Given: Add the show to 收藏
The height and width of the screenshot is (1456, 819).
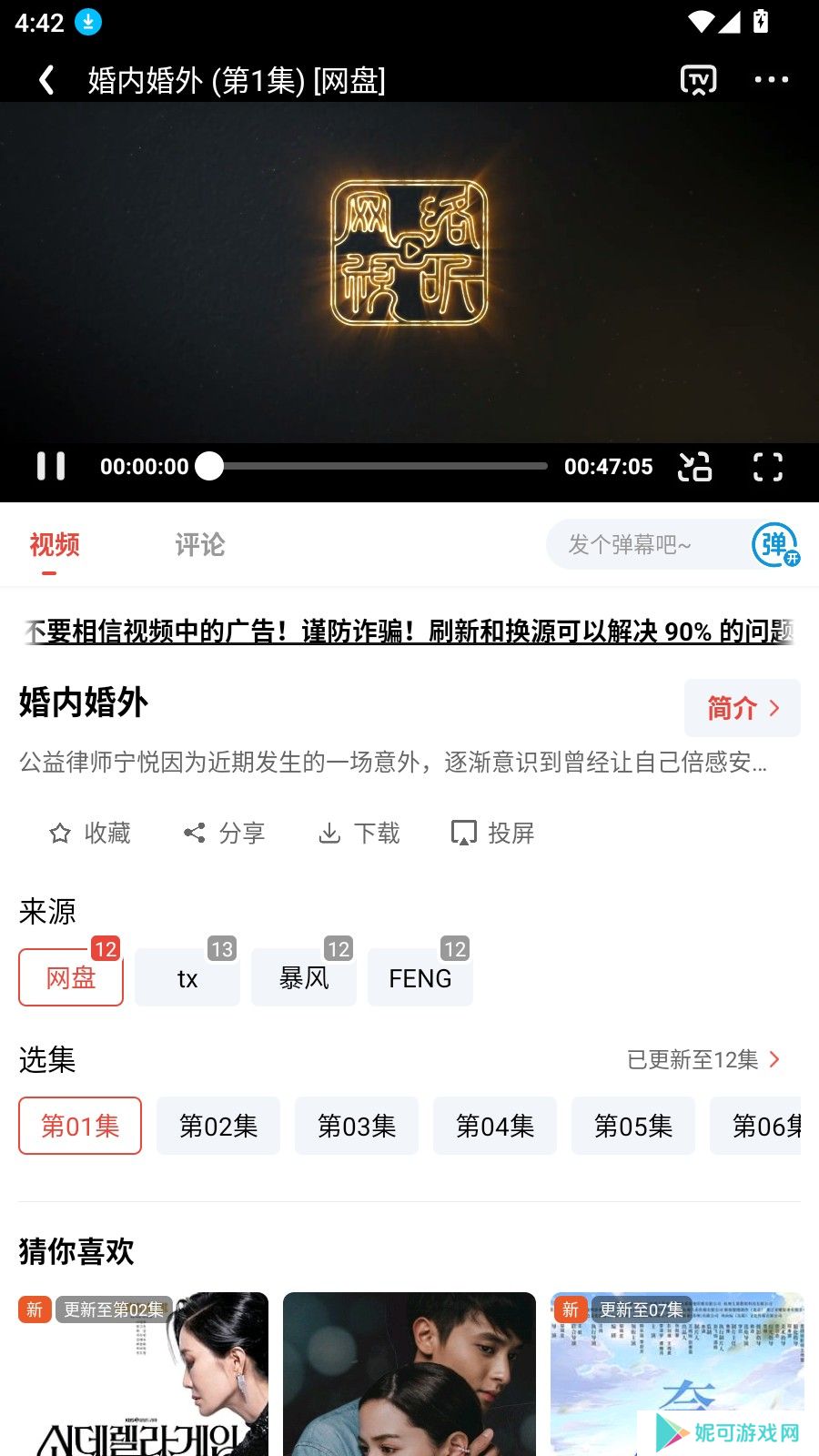Looking at the screenshot, I should pyautogui.click(x=89, y=833).
